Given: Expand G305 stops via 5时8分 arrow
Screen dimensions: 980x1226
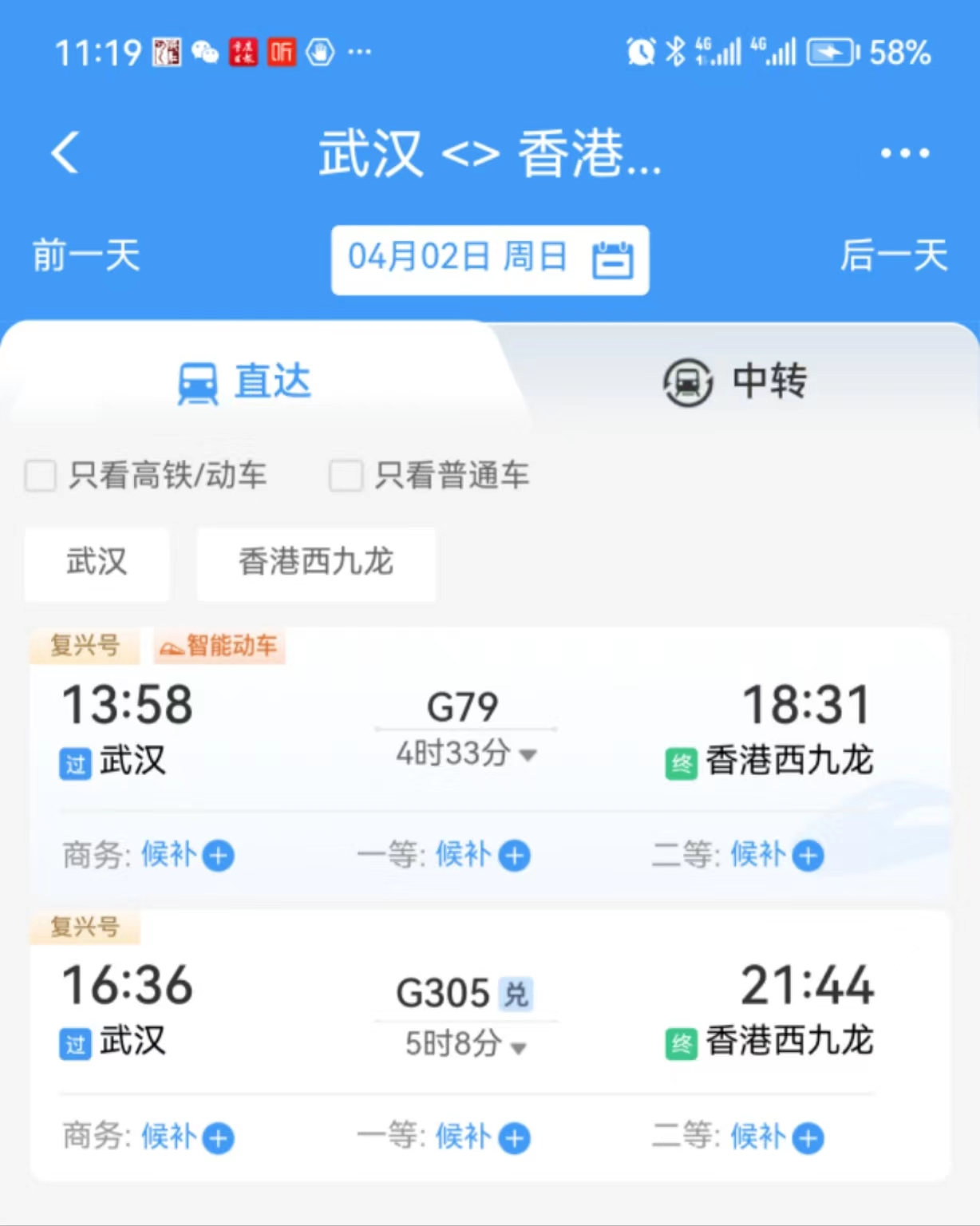Looking at the screenshot, I should point(519,1047).
